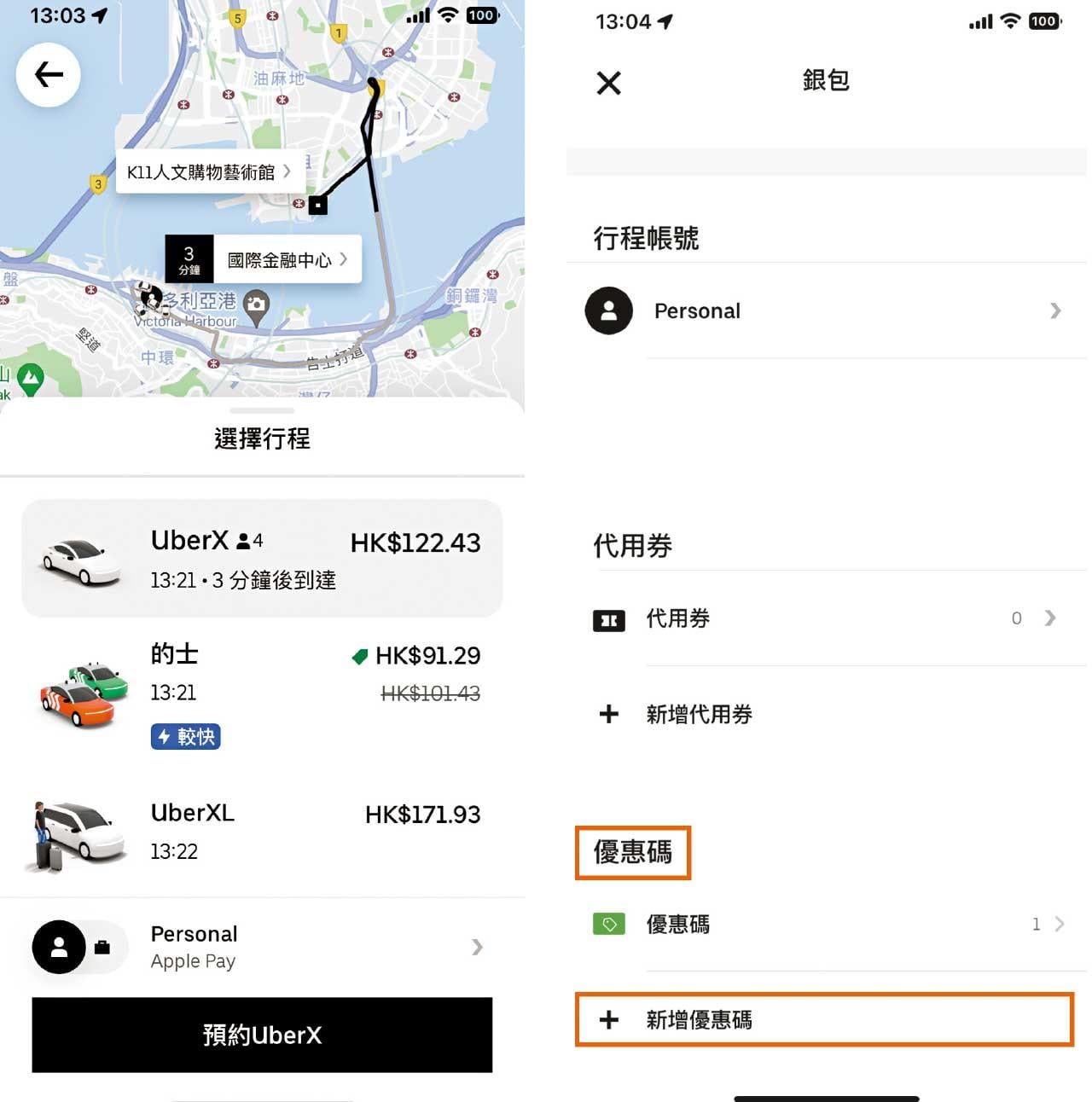Pick the UberXL ride option

pos(262,832)
